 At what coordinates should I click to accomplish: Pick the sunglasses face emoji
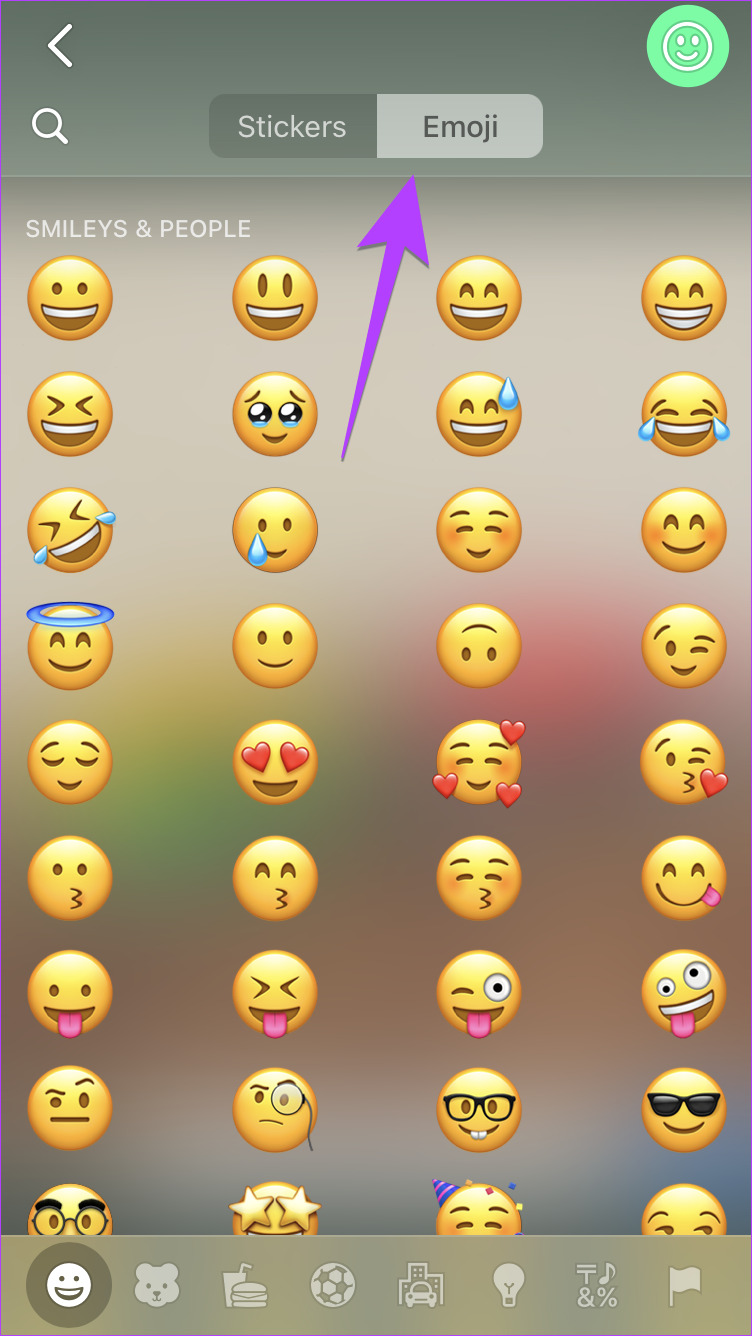click(x=684, y=1108)
